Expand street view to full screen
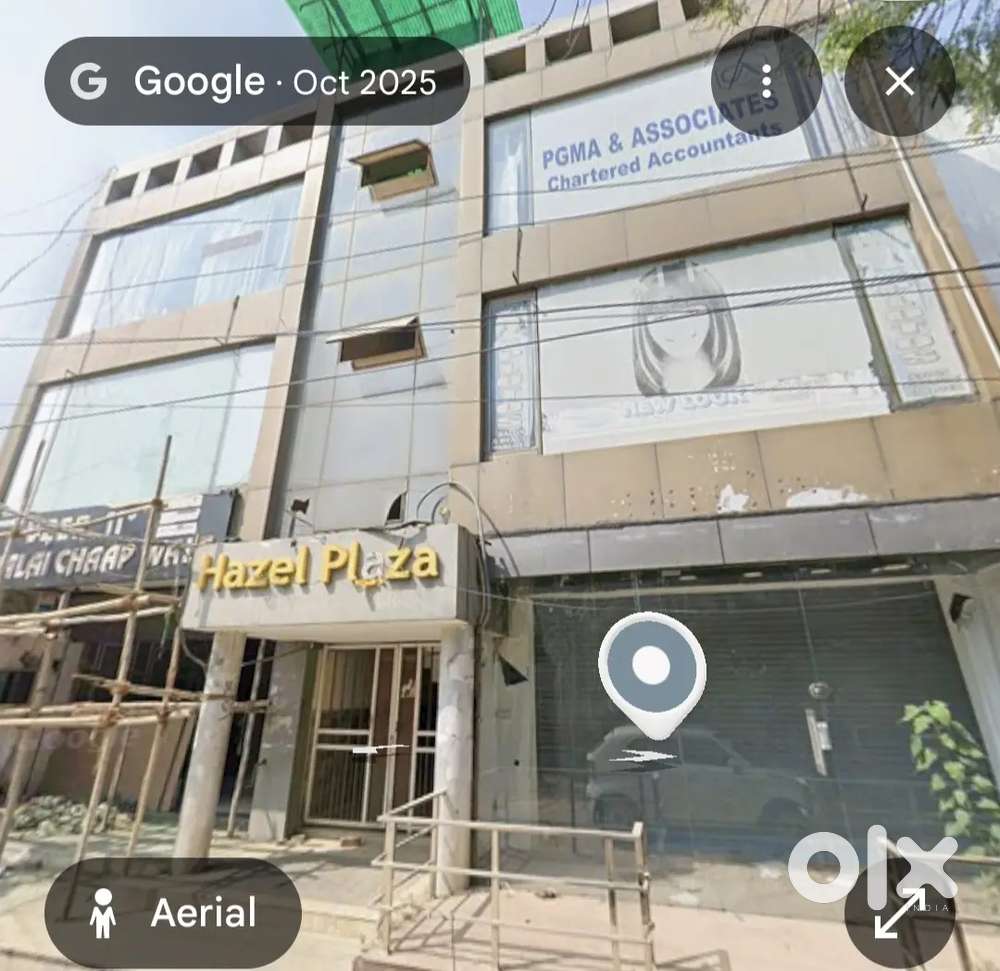Screen dimensions: 1000x971 pos(899,912)
